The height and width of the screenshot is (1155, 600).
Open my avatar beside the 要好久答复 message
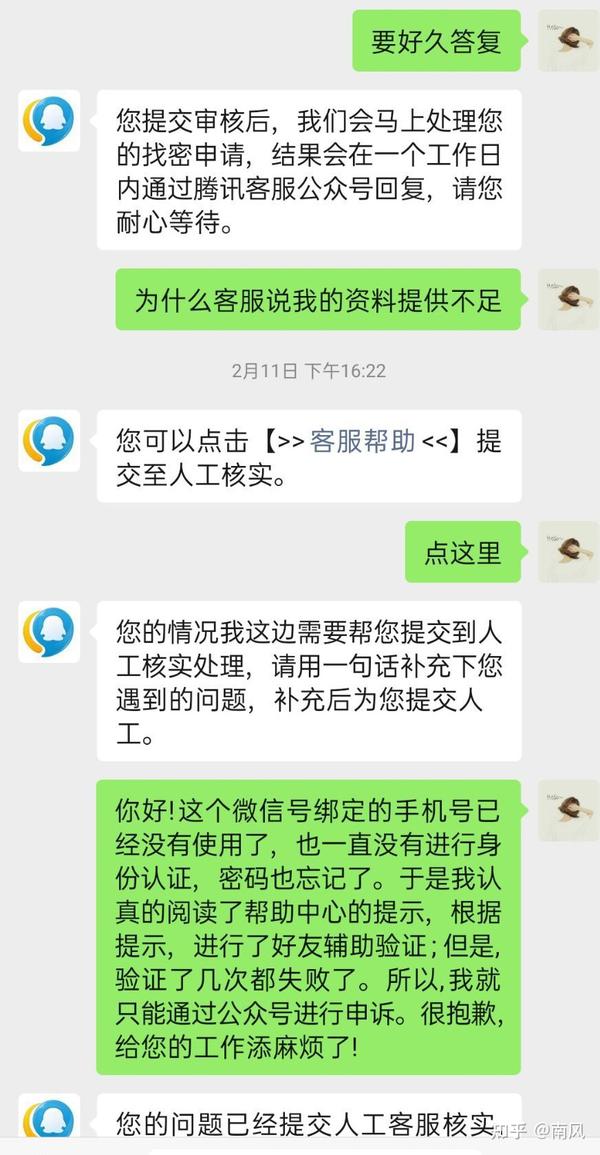click(568, 41)
